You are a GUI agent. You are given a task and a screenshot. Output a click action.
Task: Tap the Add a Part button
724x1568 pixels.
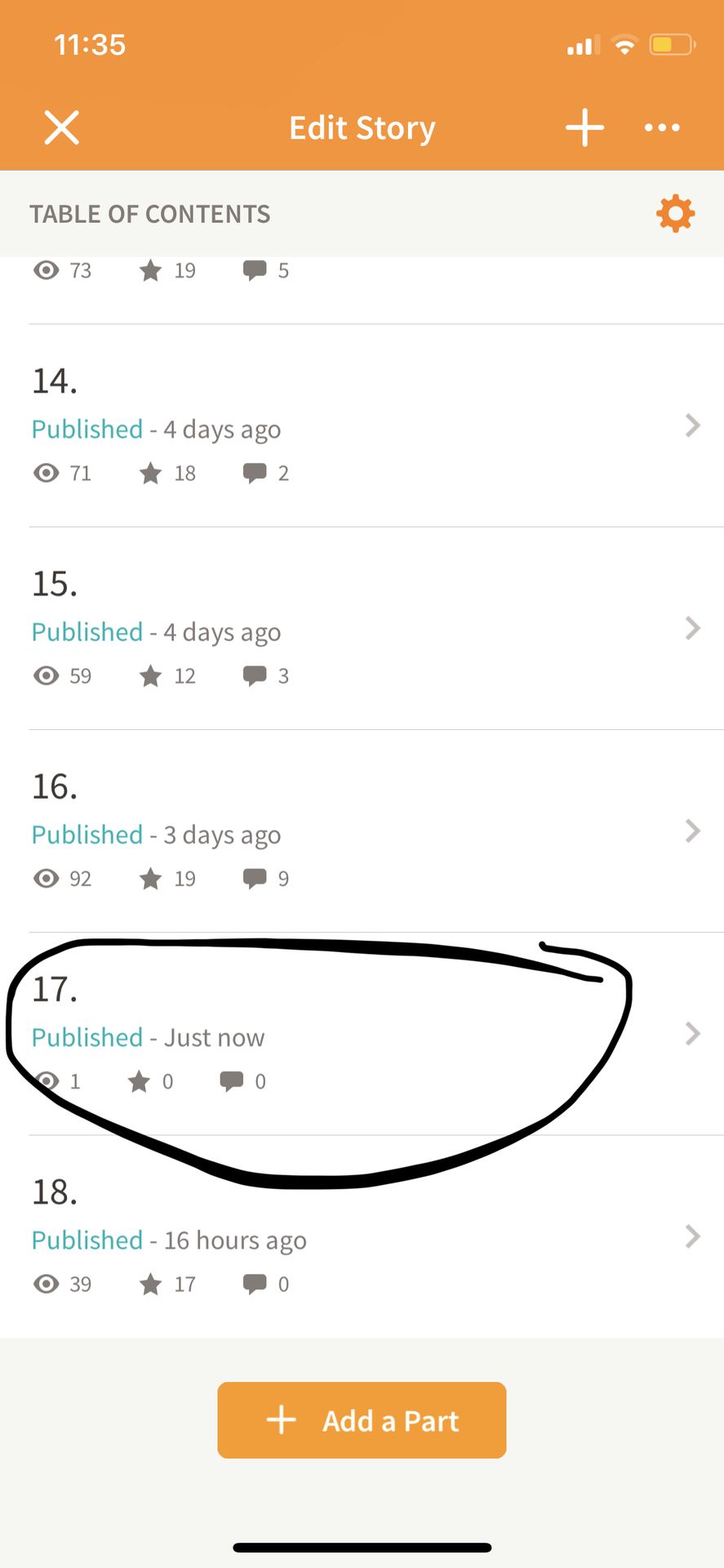coord(362,1420)
